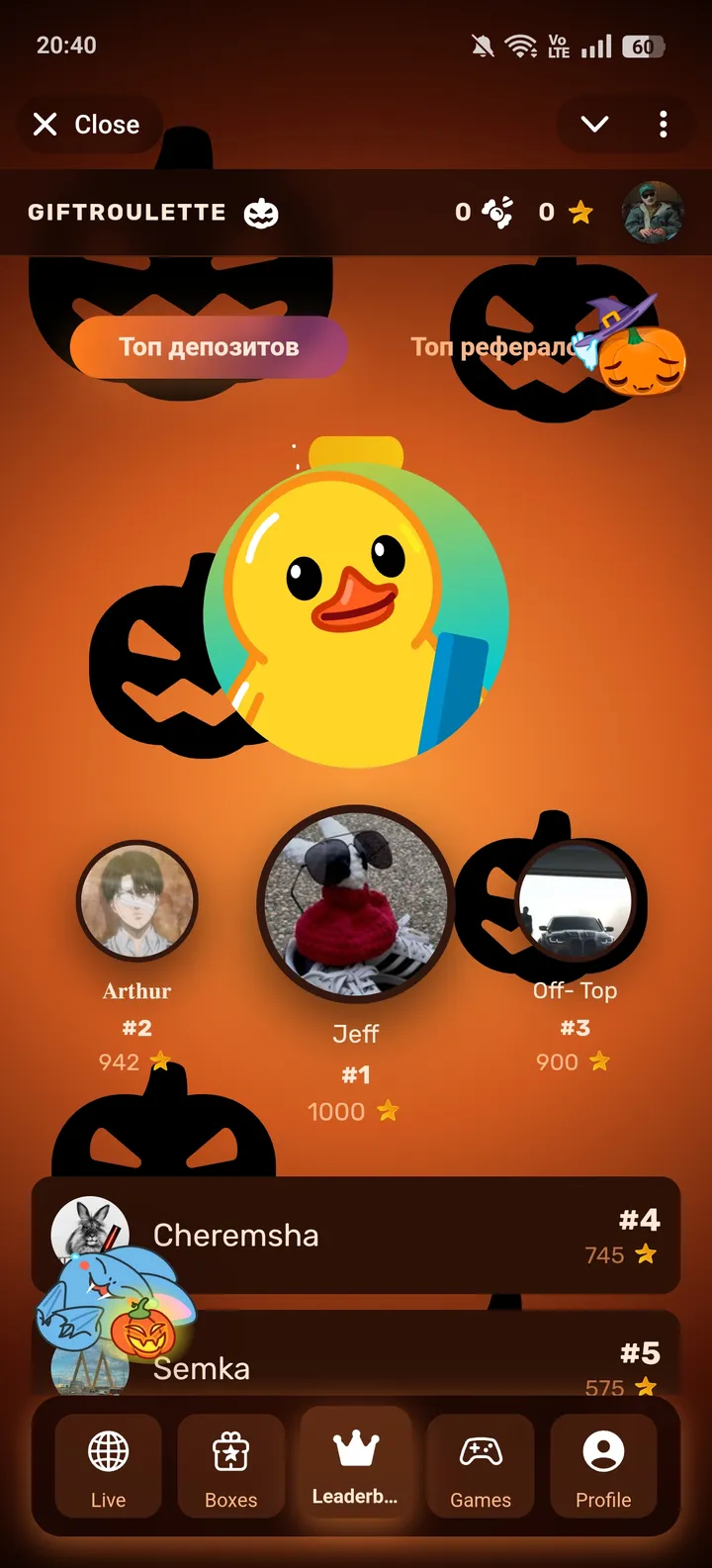Image resolution: width=712 pixels, height=1568 pixels.
Task: Open the three-dot overflow menu
Action: click(x=663, y=125)
